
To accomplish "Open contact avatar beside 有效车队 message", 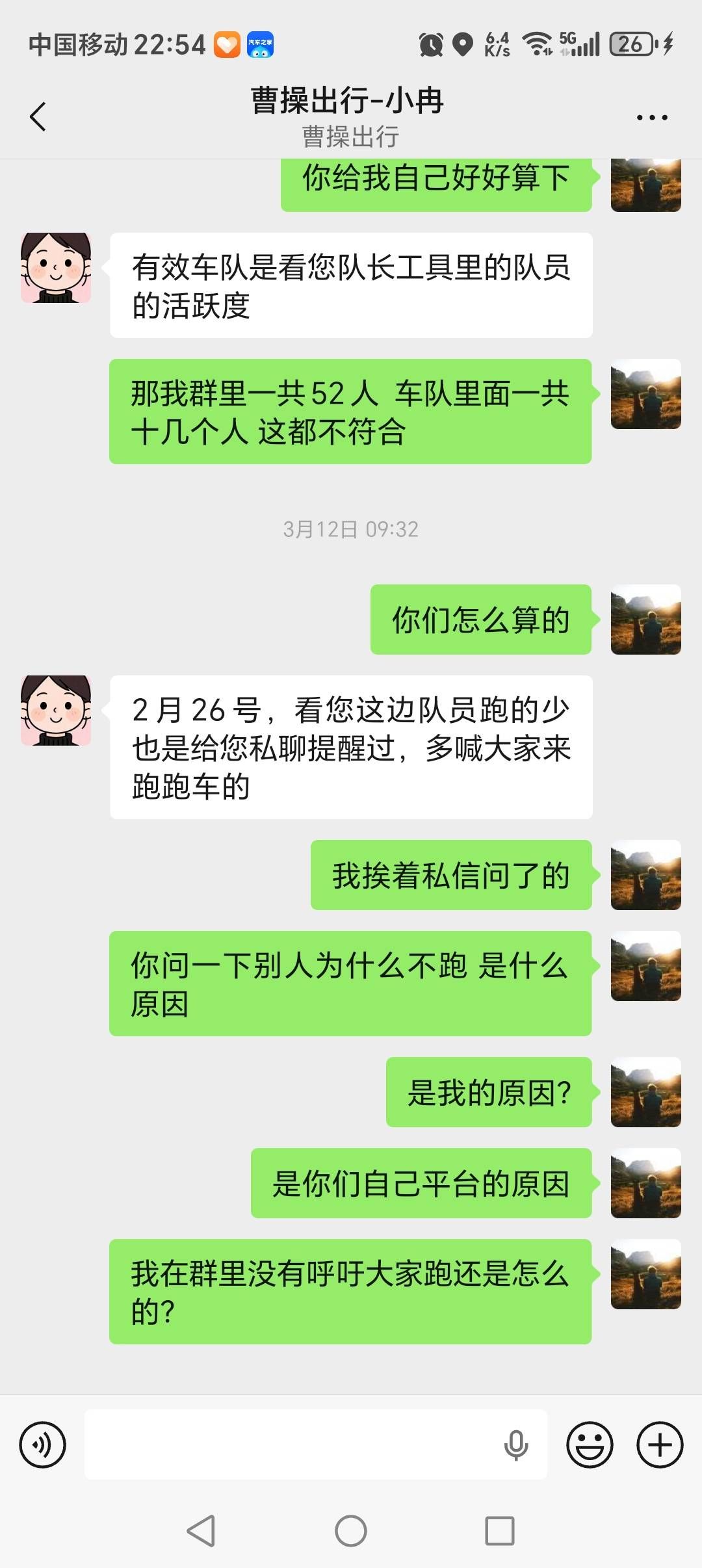I will coord(56,268).
